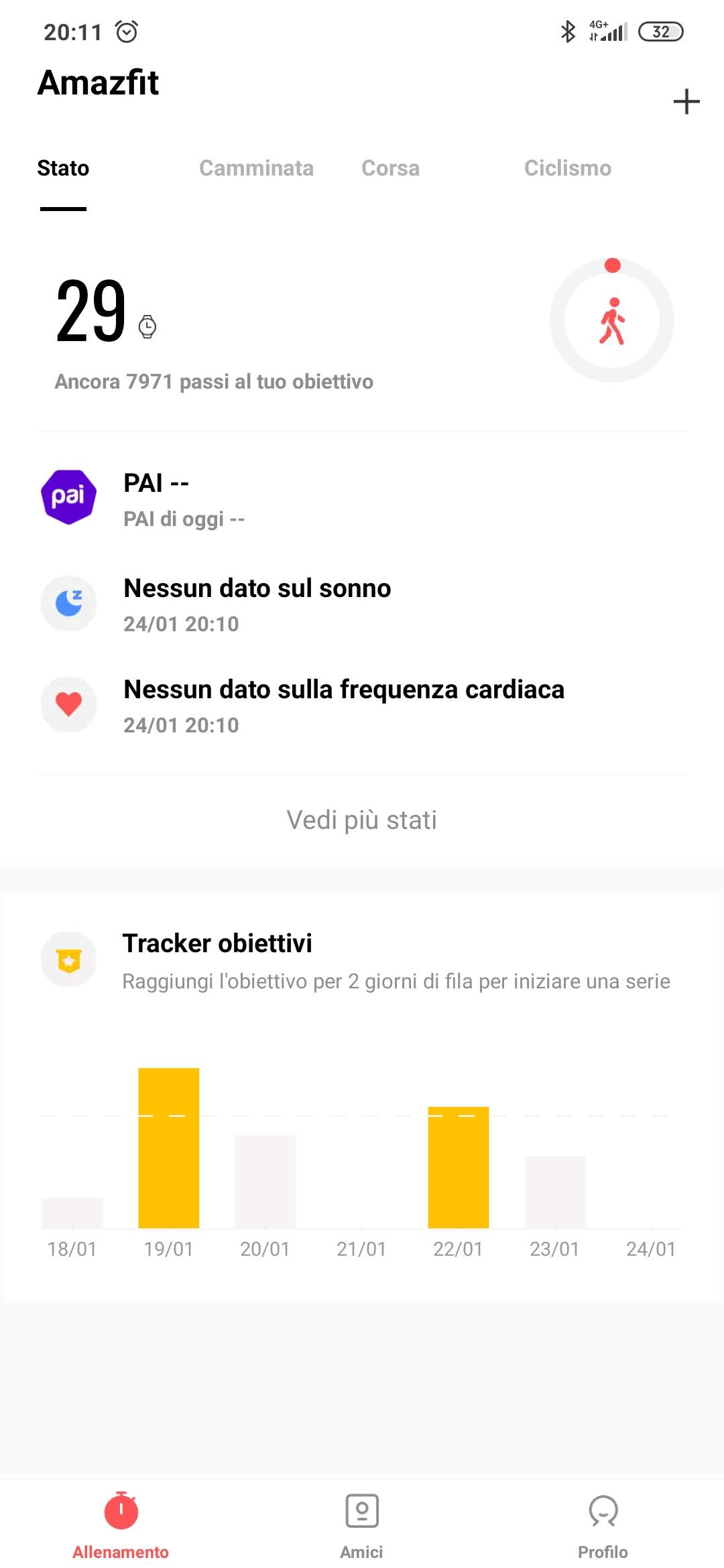
Task: Show the Stato tab
Action: coord(63,168)
